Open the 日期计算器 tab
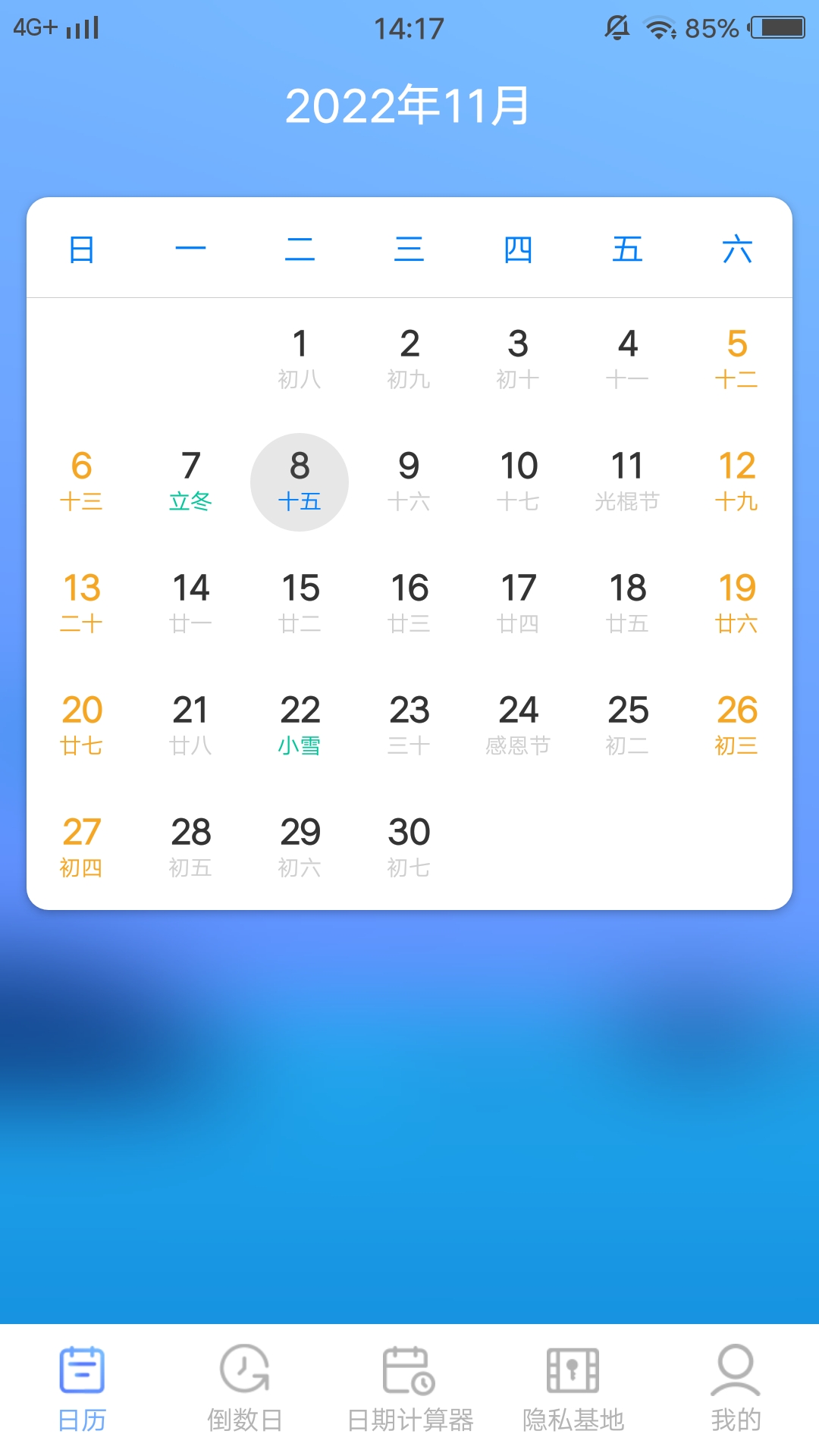This screenshot has width=819, height=1456. click(409, 1389)
